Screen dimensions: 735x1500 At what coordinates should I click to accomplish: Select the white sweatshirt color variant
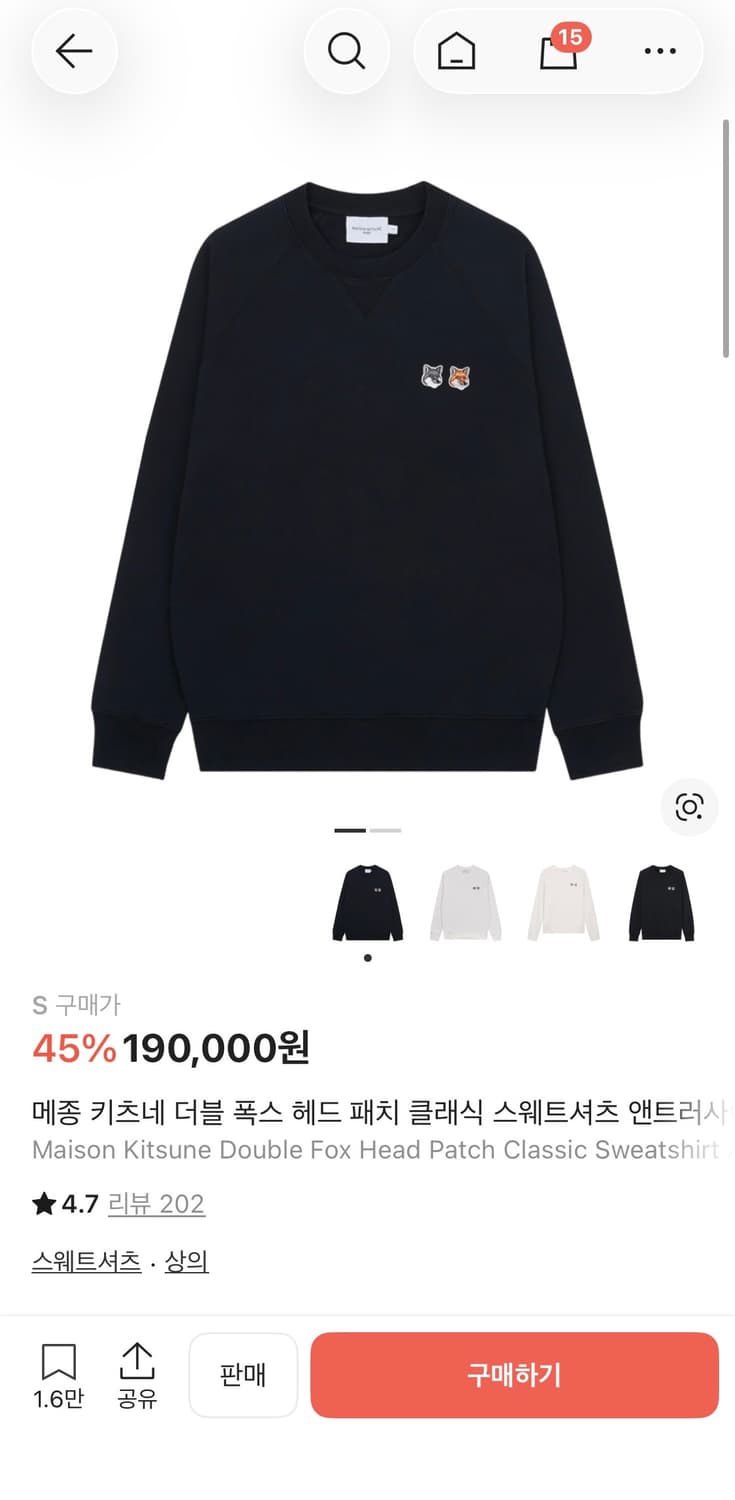pos(465,902)
